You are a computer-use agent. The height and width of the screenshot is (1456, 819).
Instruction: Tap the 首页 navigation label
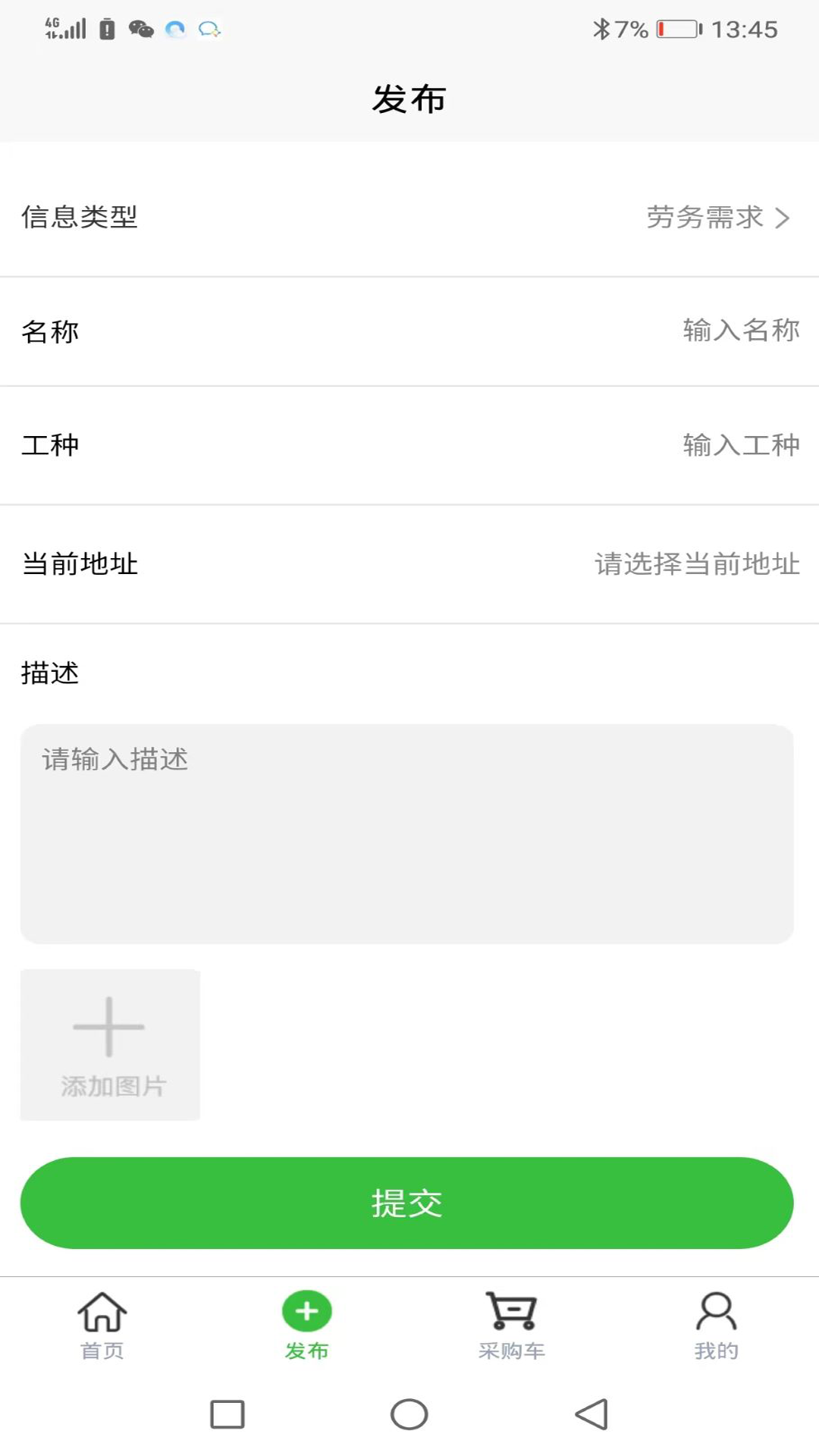[102, 1348]
